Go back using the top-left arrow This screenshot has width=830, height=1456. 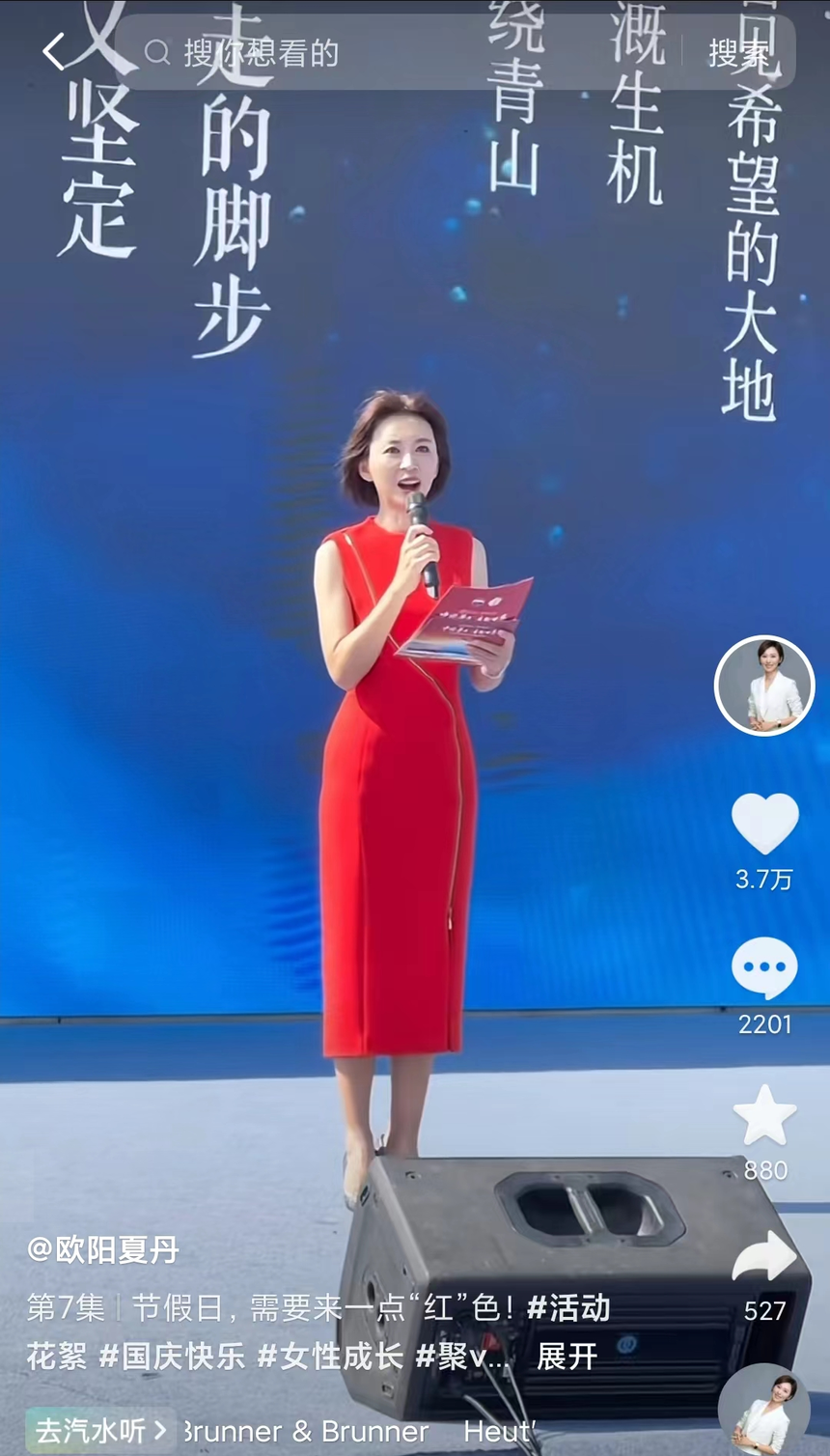coord(54,52)
